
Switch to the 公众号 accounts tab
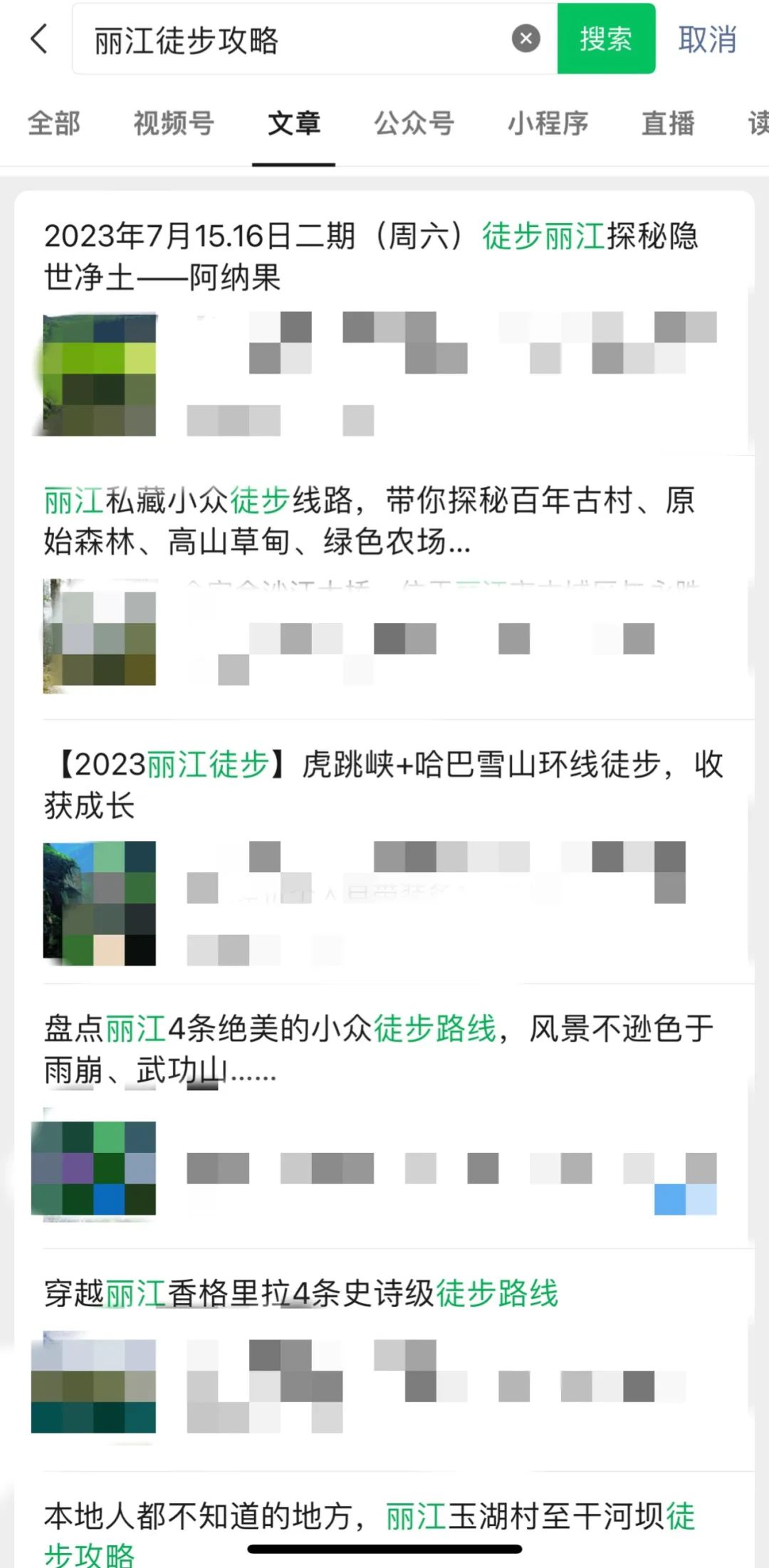(414, 123)
